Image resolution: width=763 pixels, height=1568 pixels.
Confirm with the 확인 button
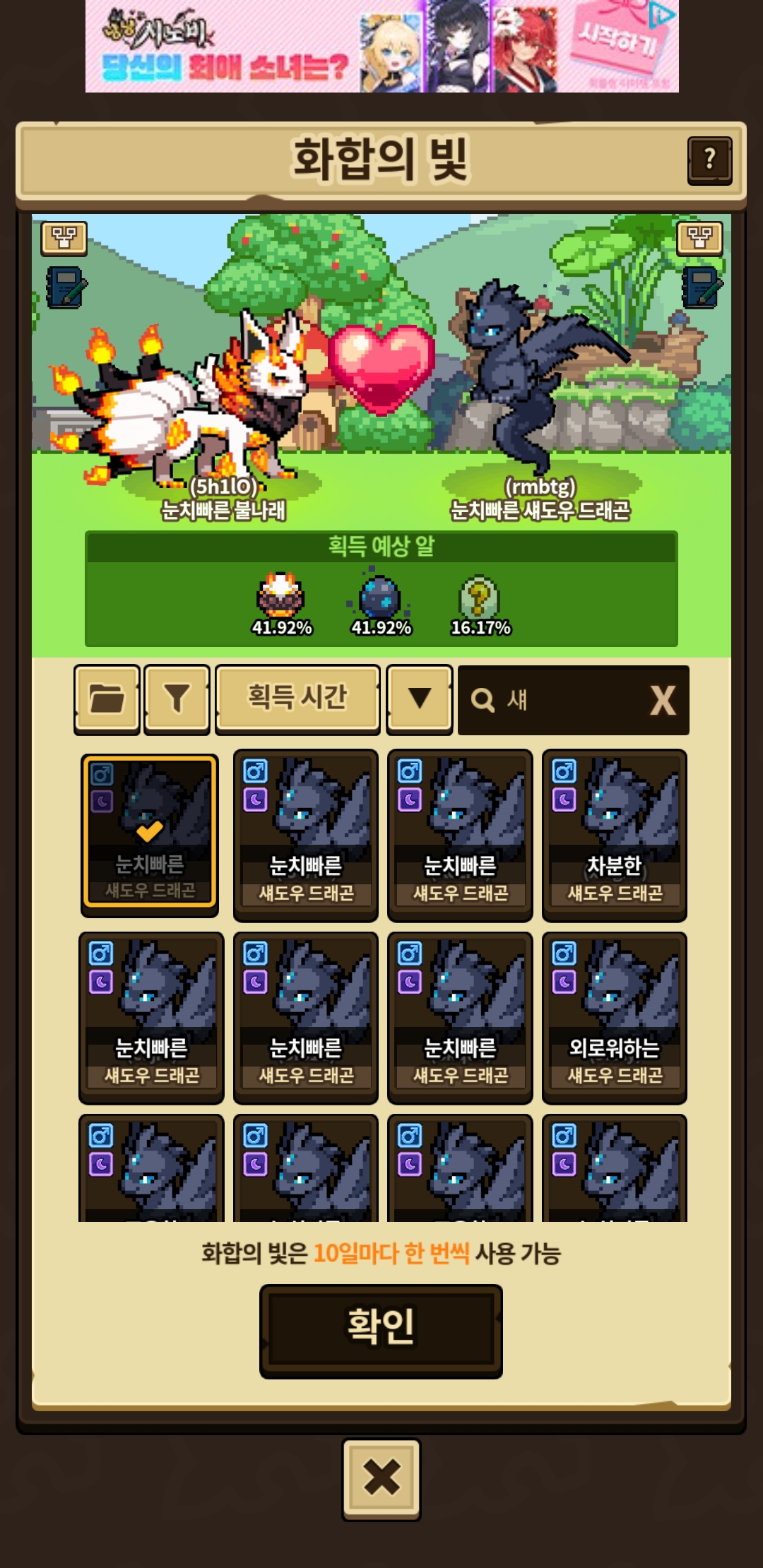click(x=381, y=1331)
